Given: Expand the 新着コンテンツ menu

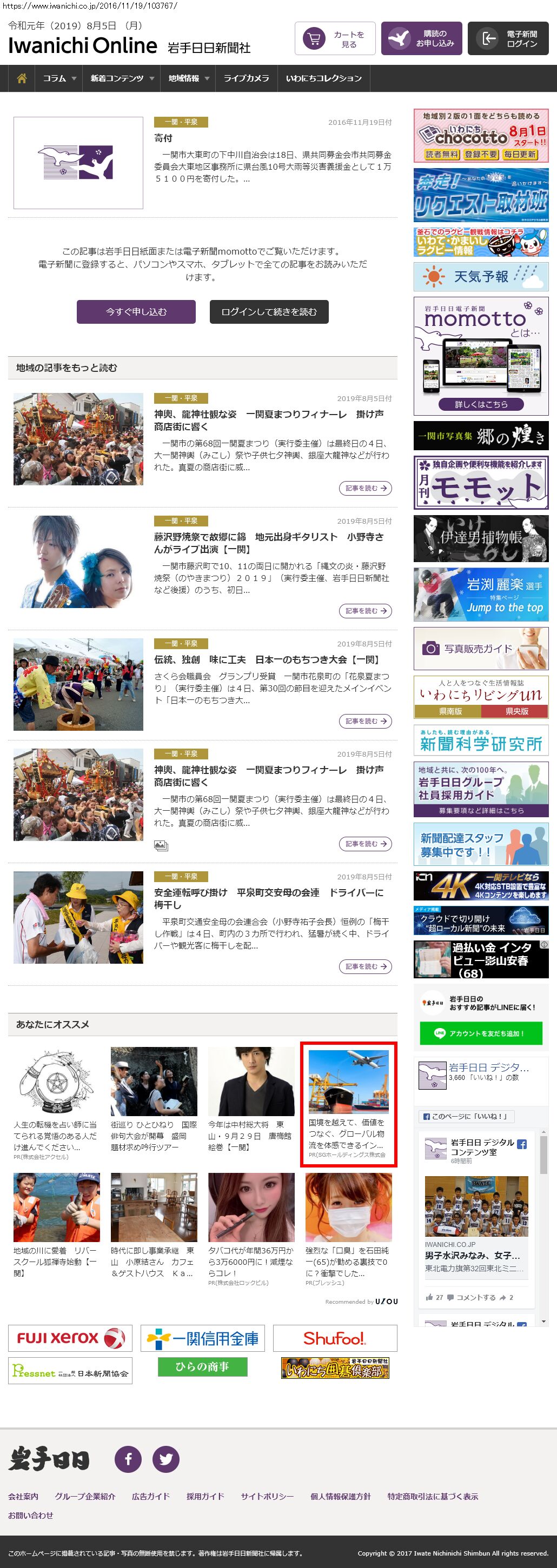Looking at the screenshot, I should pos(121,78).
